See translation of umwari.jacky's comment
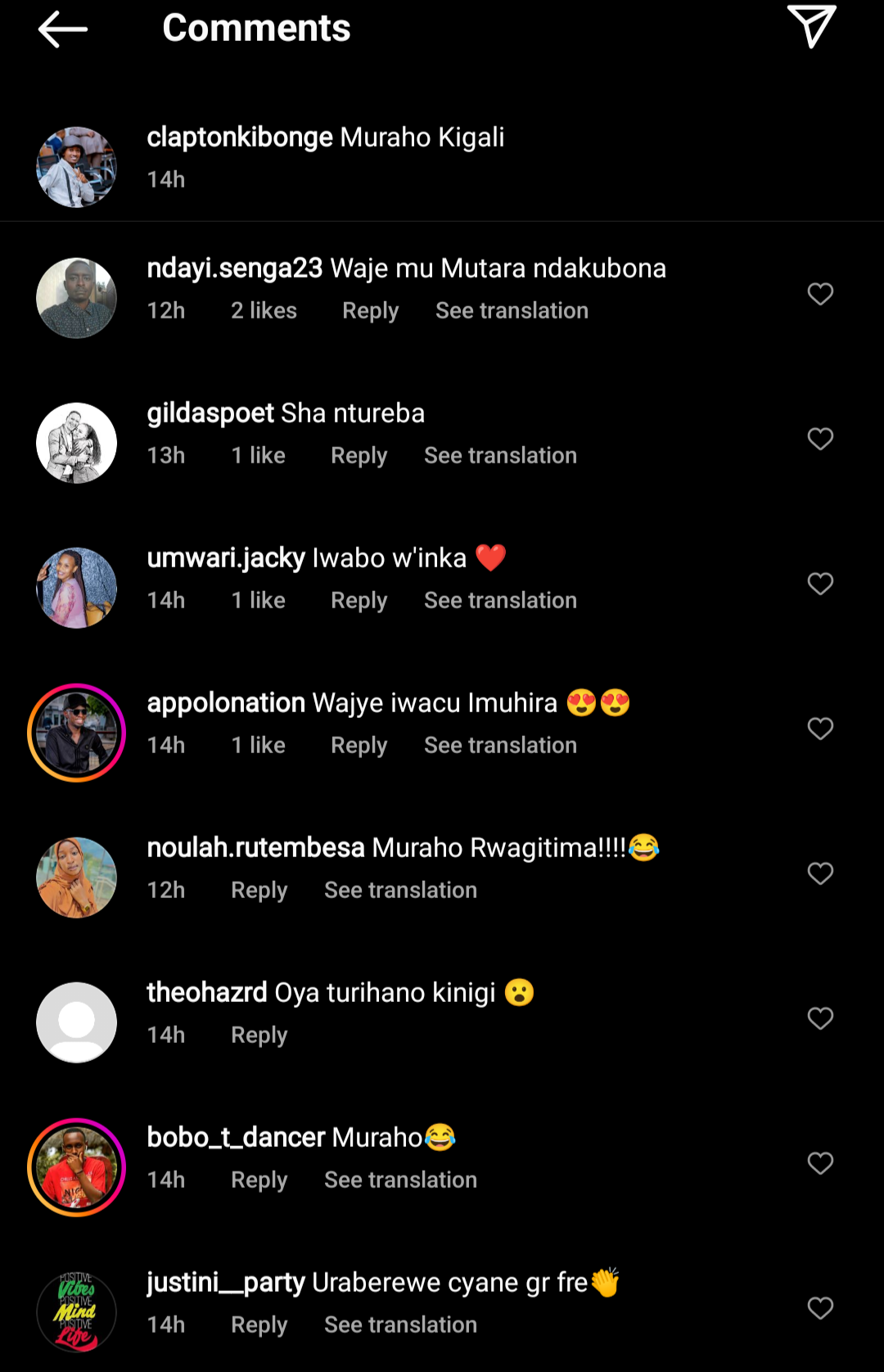This screenshot has height=1372, width=884. (500, 601)
